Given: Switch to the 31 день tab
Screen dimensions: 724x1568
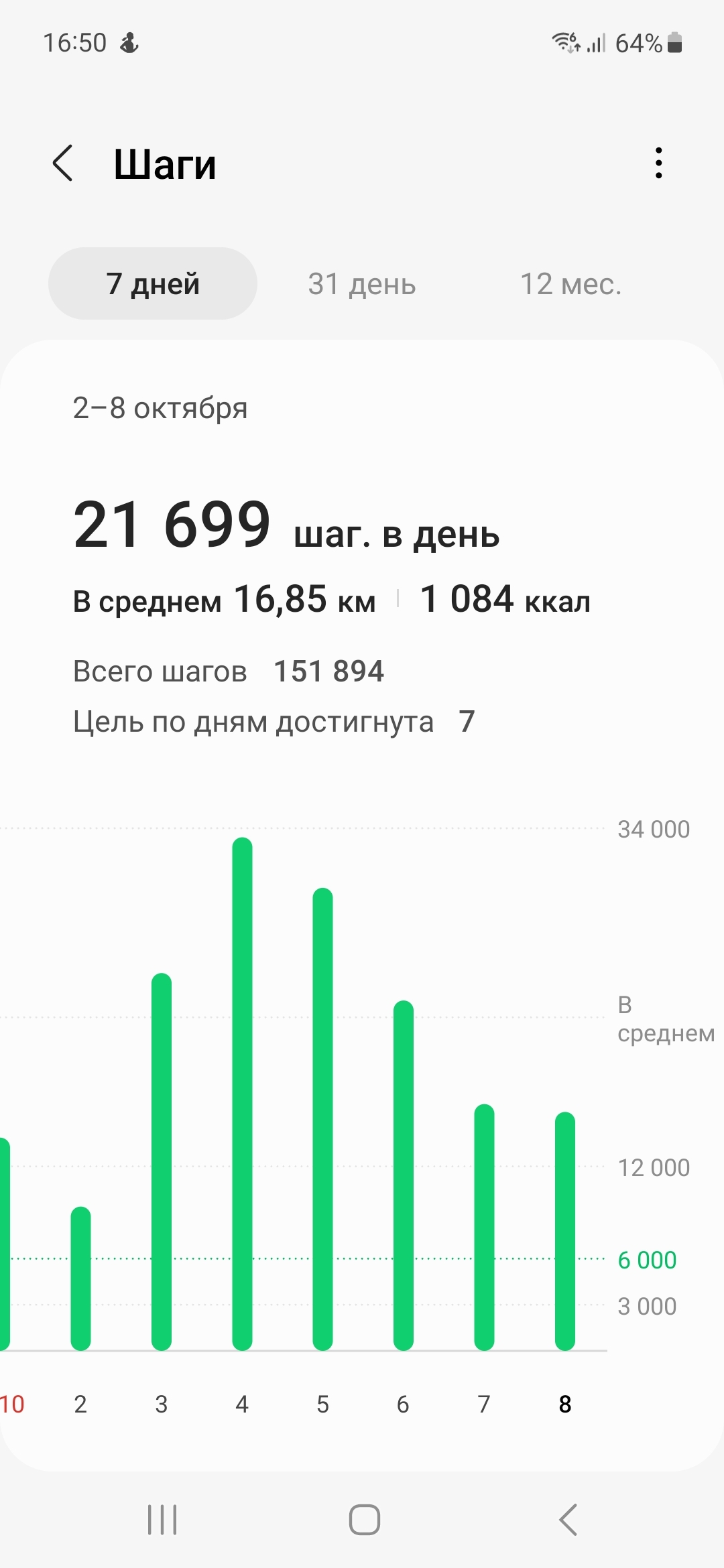Looking at the screenshot, I should [x=362, y=284].
